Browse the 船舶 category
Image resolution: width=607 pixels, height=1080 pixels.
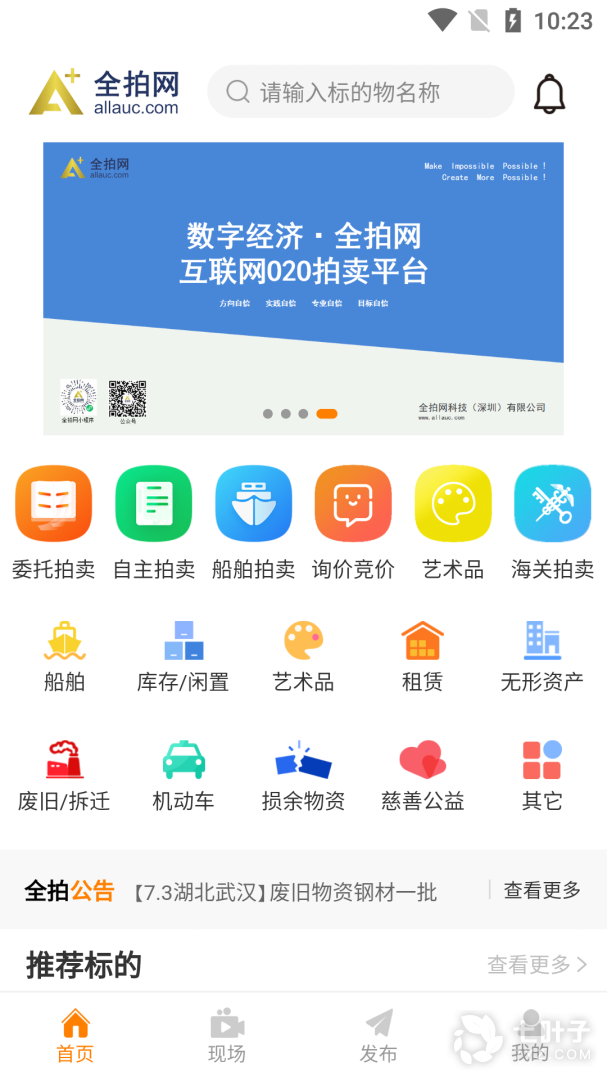[x=64, y=656]
